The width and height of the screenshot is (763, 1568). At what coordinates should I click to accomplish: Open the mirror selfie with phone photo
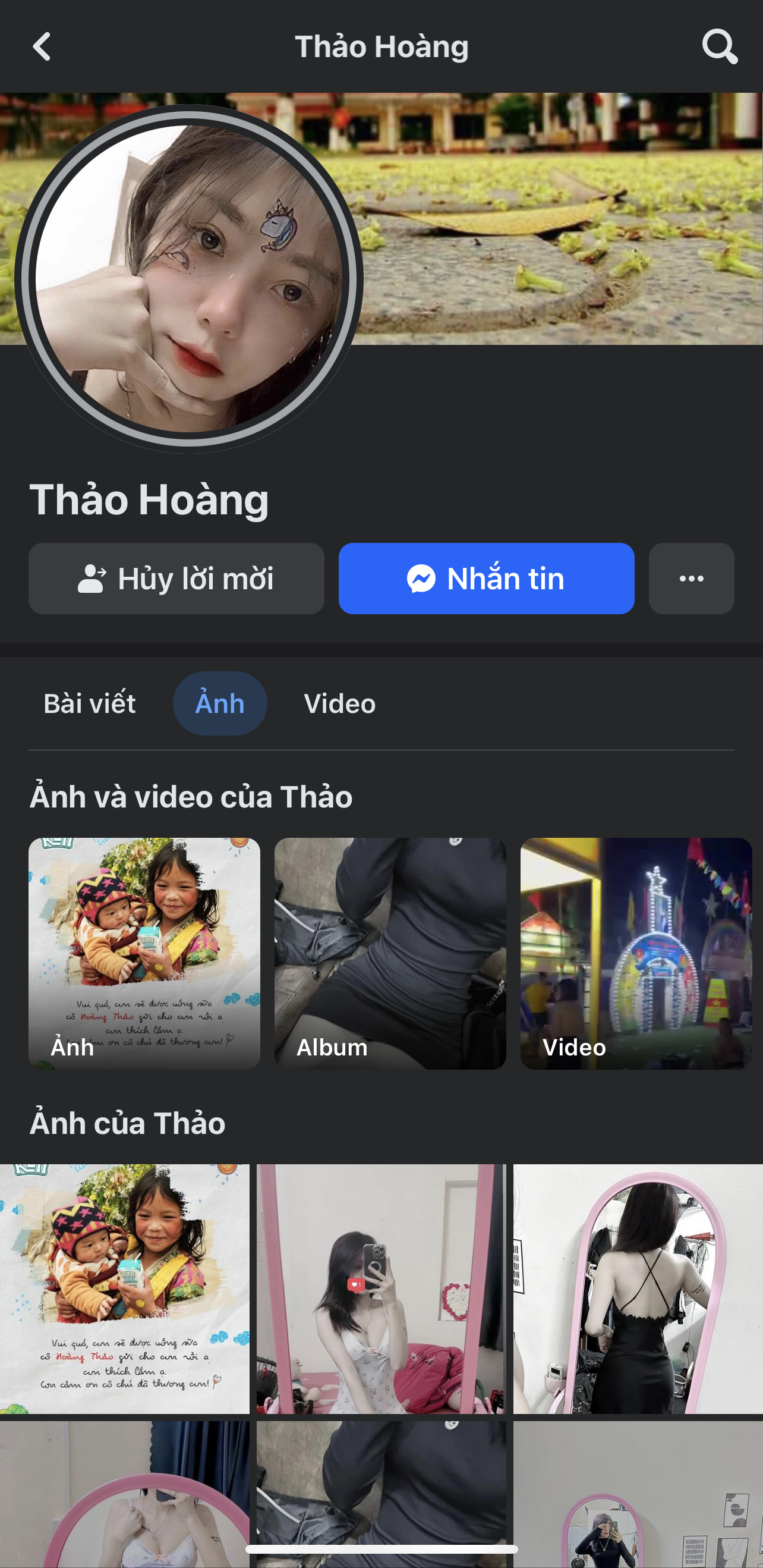pyautogui.click(x=381, y=1289)
